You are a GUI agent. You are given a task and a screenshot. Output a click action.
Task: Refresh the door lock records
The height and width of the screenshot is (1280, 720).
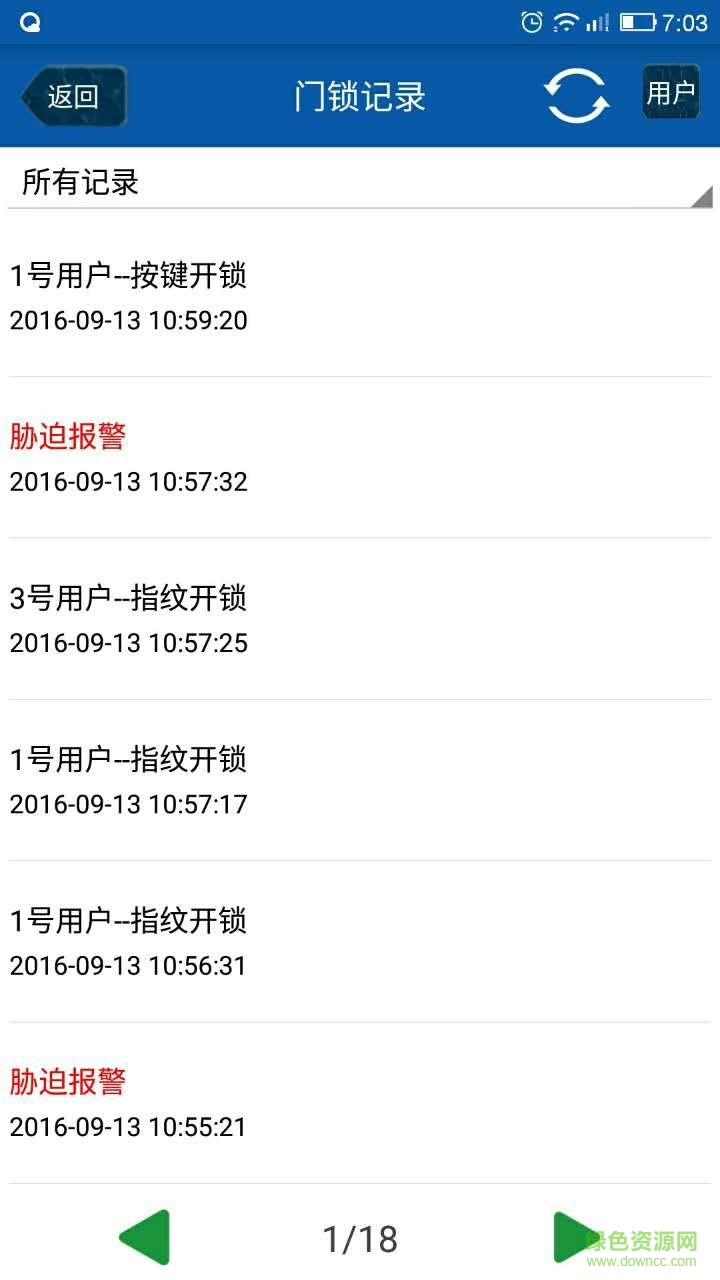[576, 96]
